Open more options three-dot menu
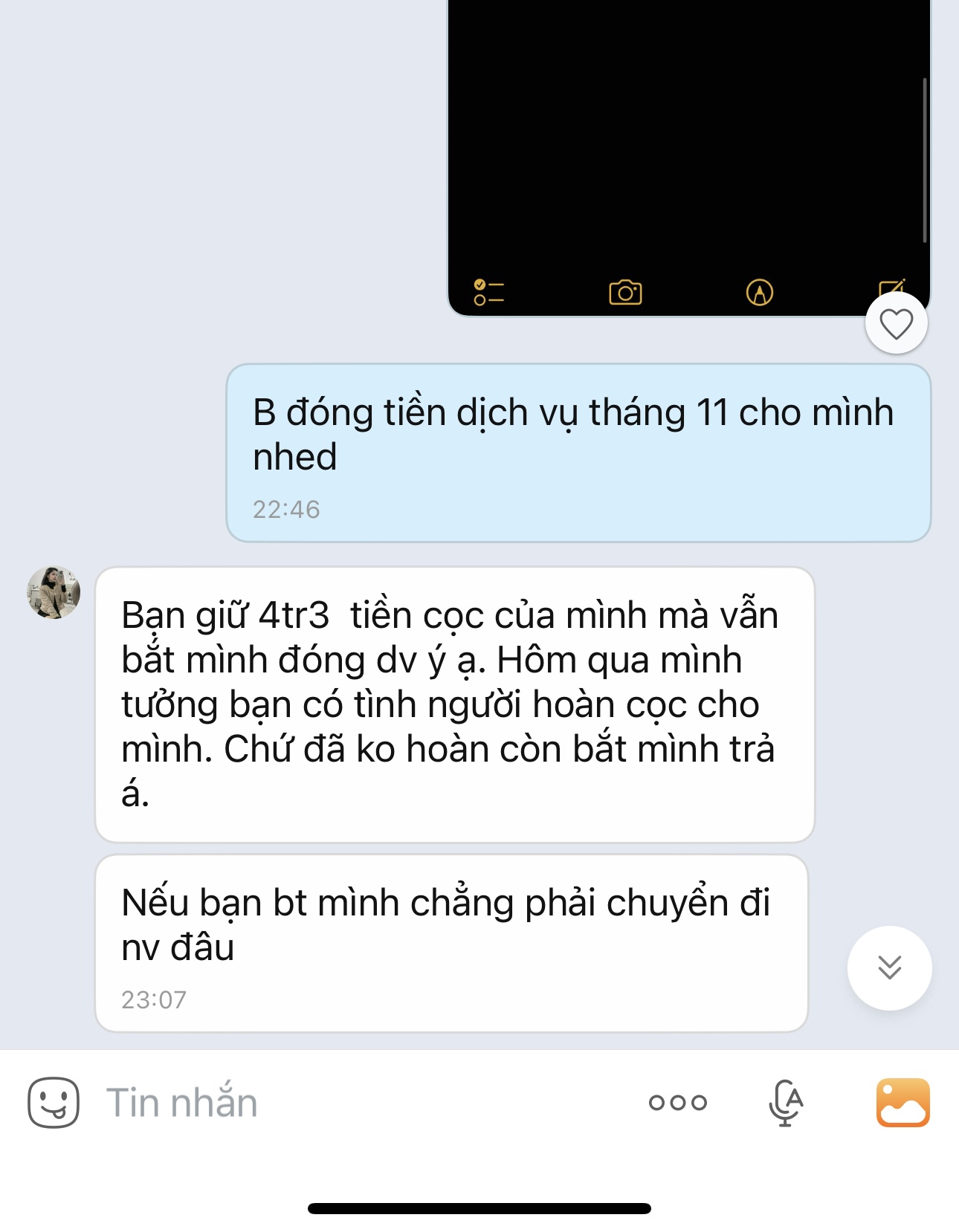Viewport: 959px width, 1232px height. point(677,1102)
